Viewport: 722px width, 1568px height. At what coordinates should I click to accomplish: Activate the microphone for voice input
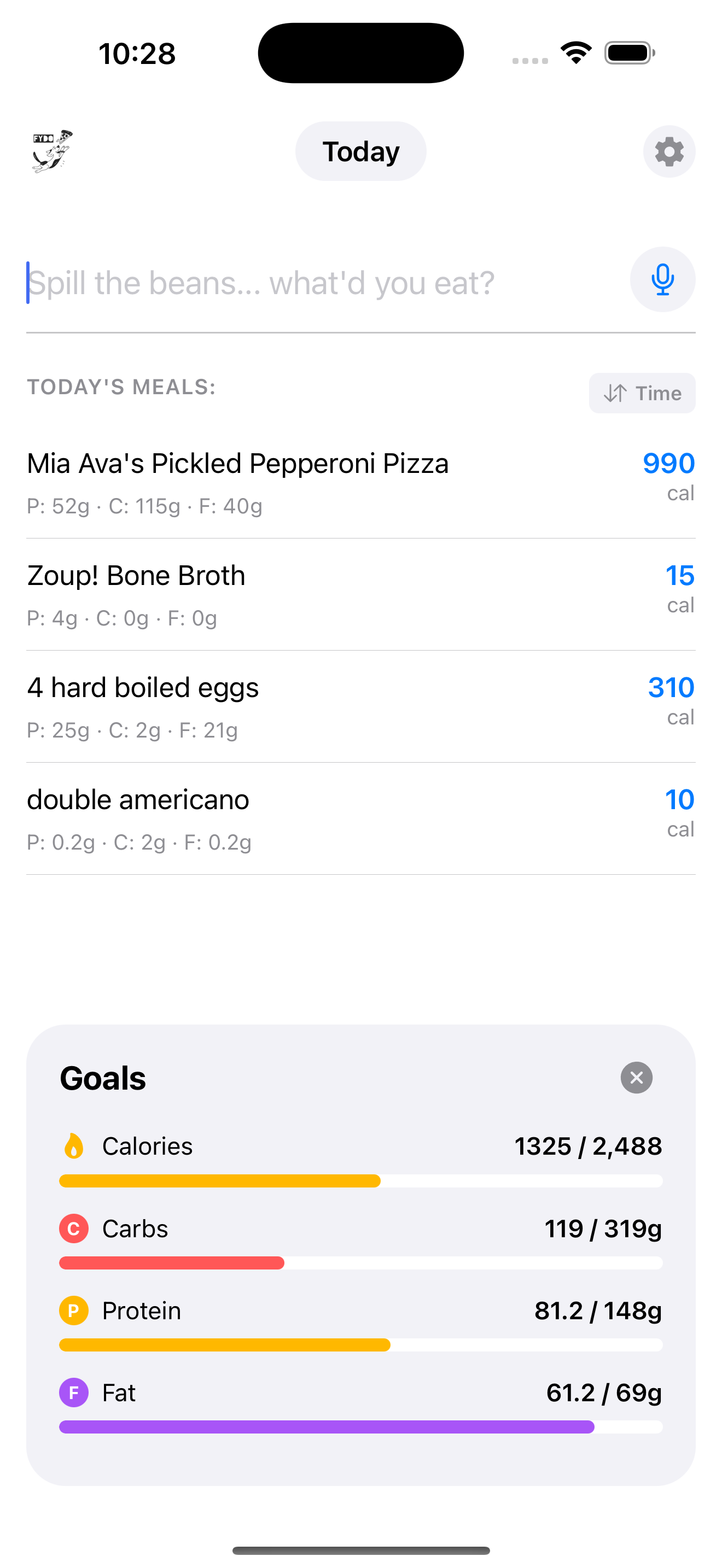(662, 280)
